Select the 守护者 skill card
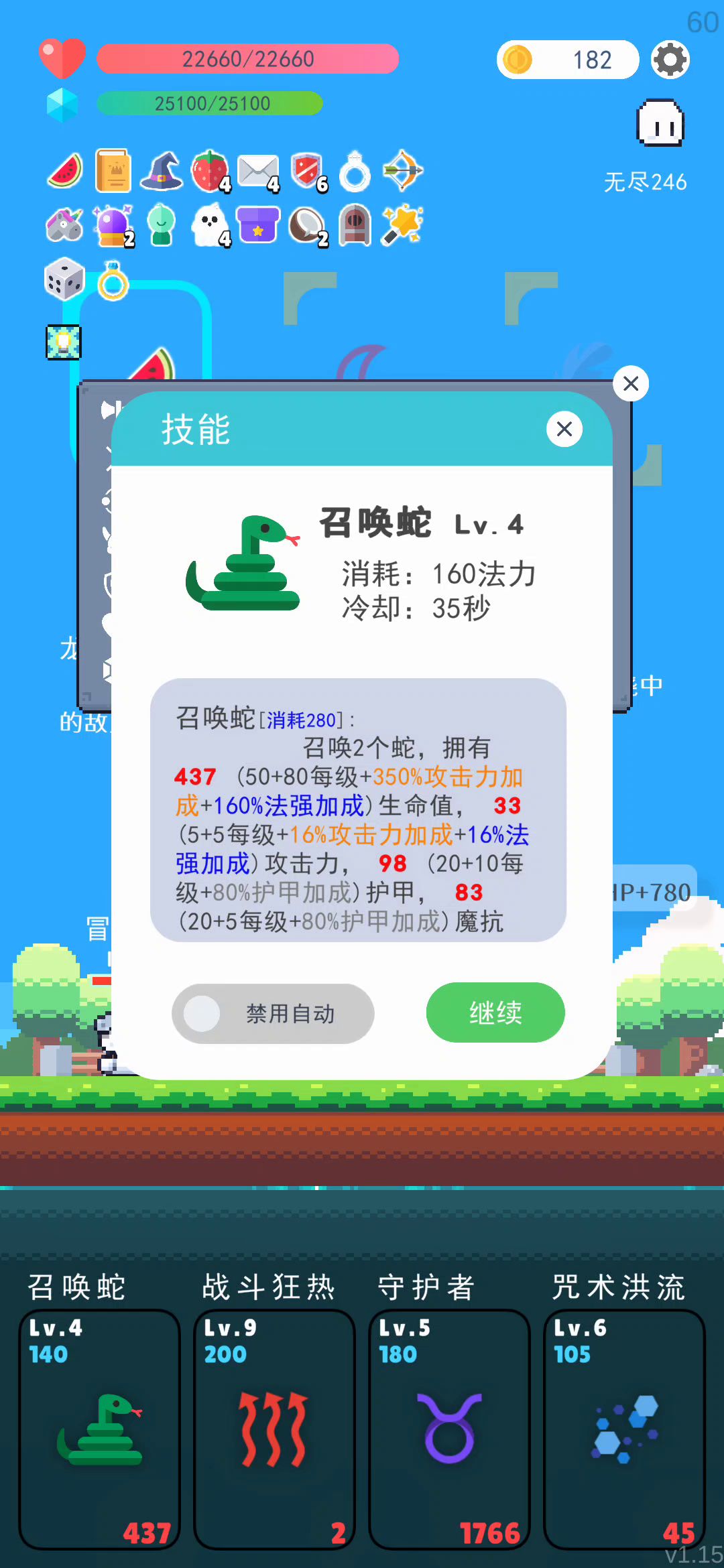 tap(449, 1429)
